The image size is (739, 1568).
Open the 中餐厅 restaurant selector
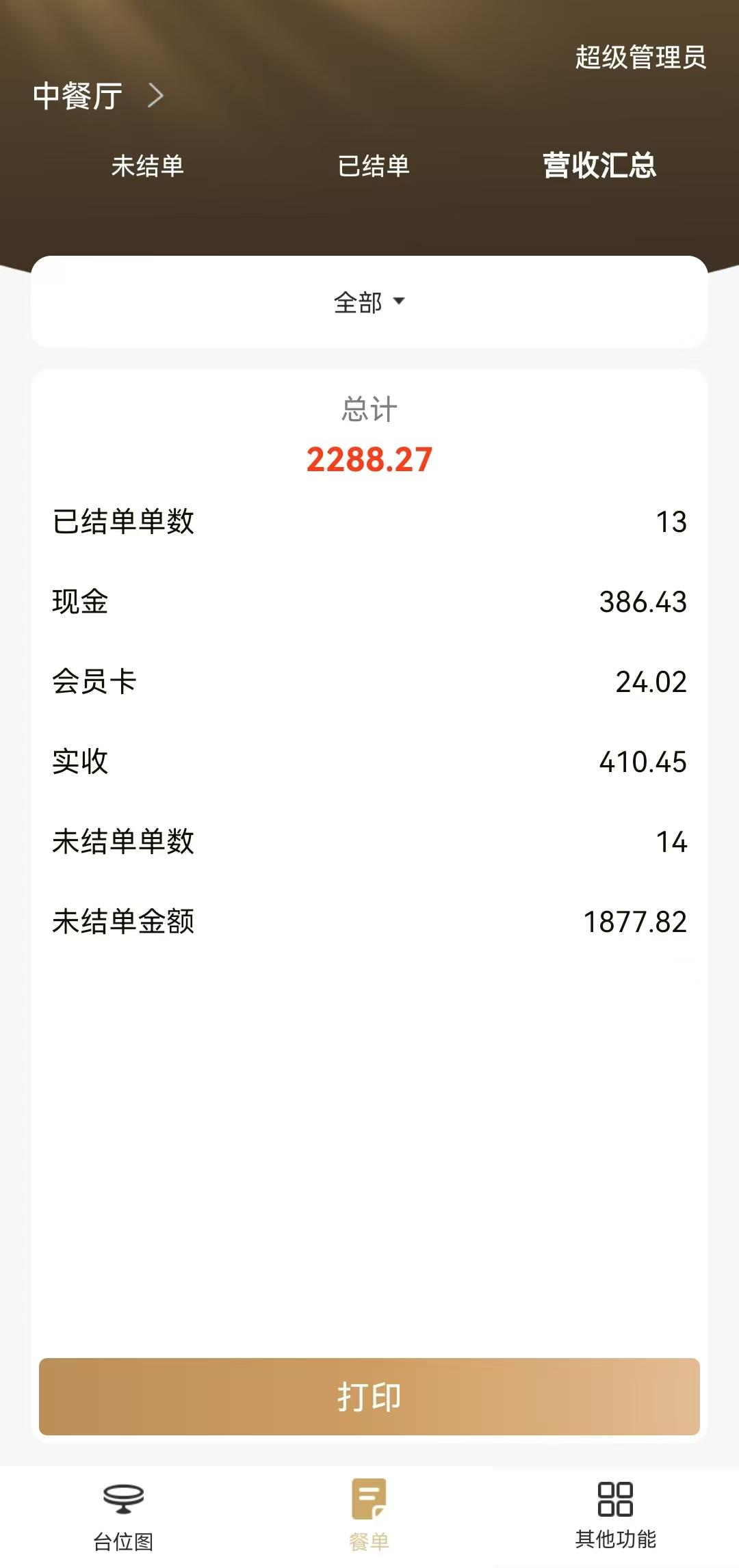click(99, 96)
